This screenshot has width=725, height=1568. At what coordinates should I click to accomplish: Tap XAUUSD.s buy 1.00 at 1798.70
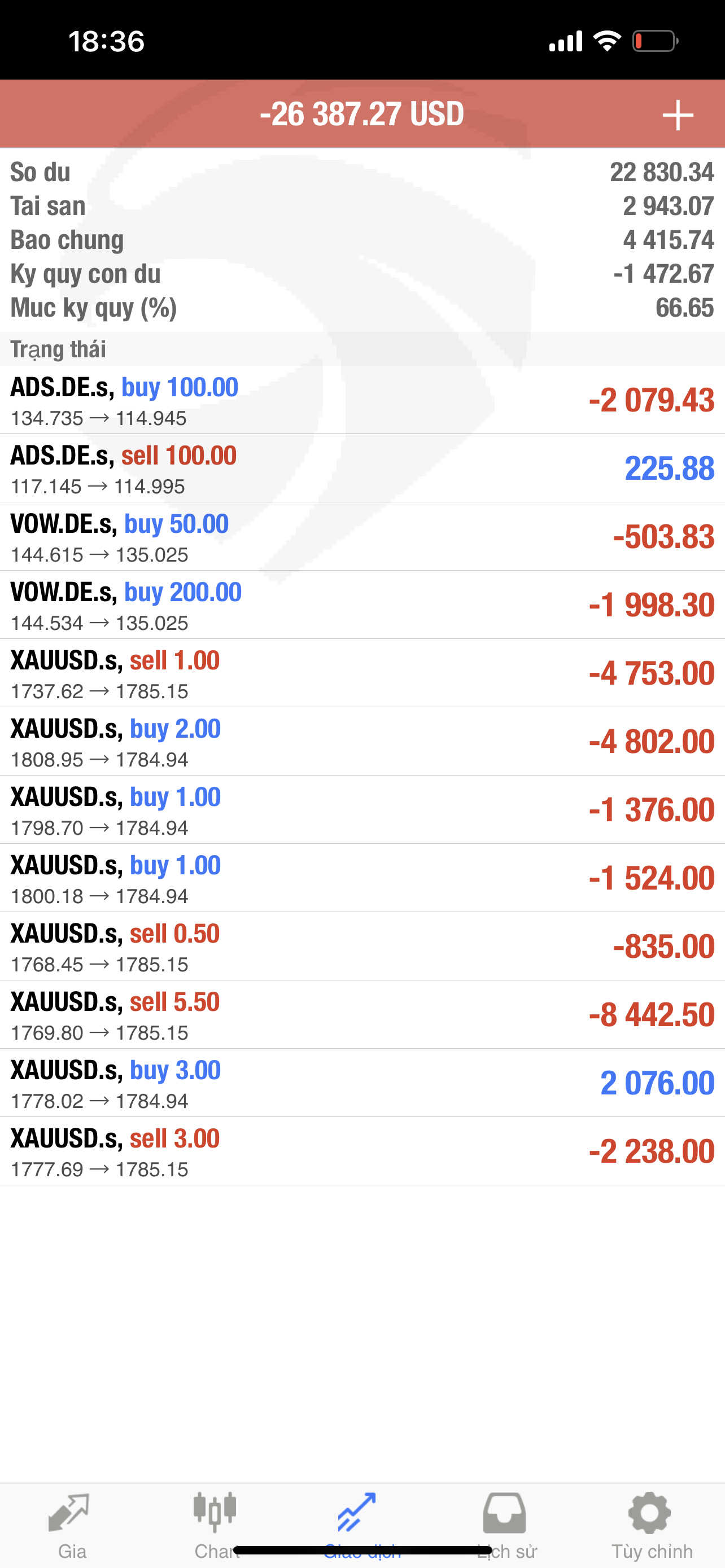(x=362, y=809)
